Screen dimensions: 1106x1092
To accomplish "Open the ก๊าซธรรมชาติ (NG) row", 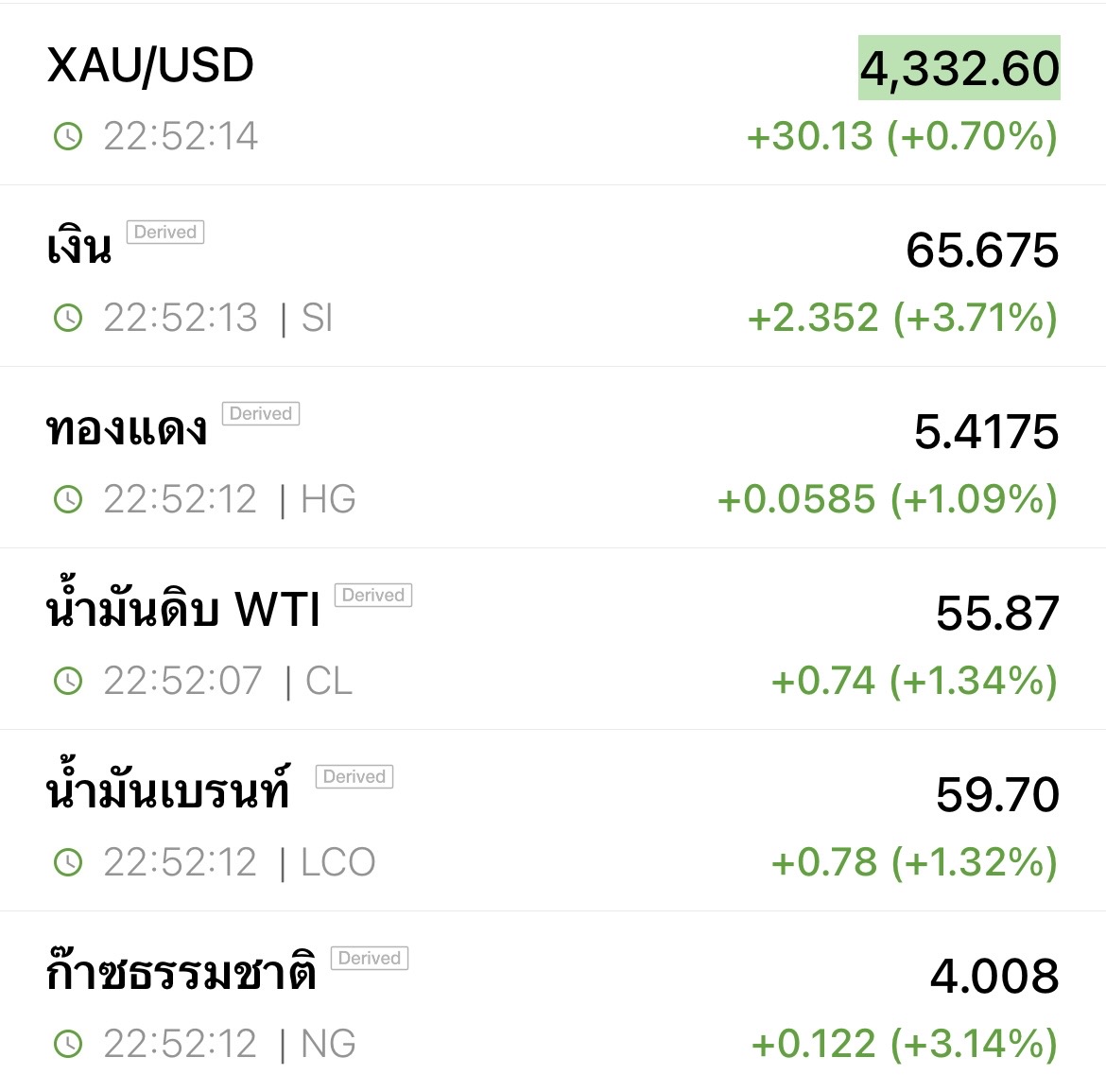I will click(x=553, y=1001).
